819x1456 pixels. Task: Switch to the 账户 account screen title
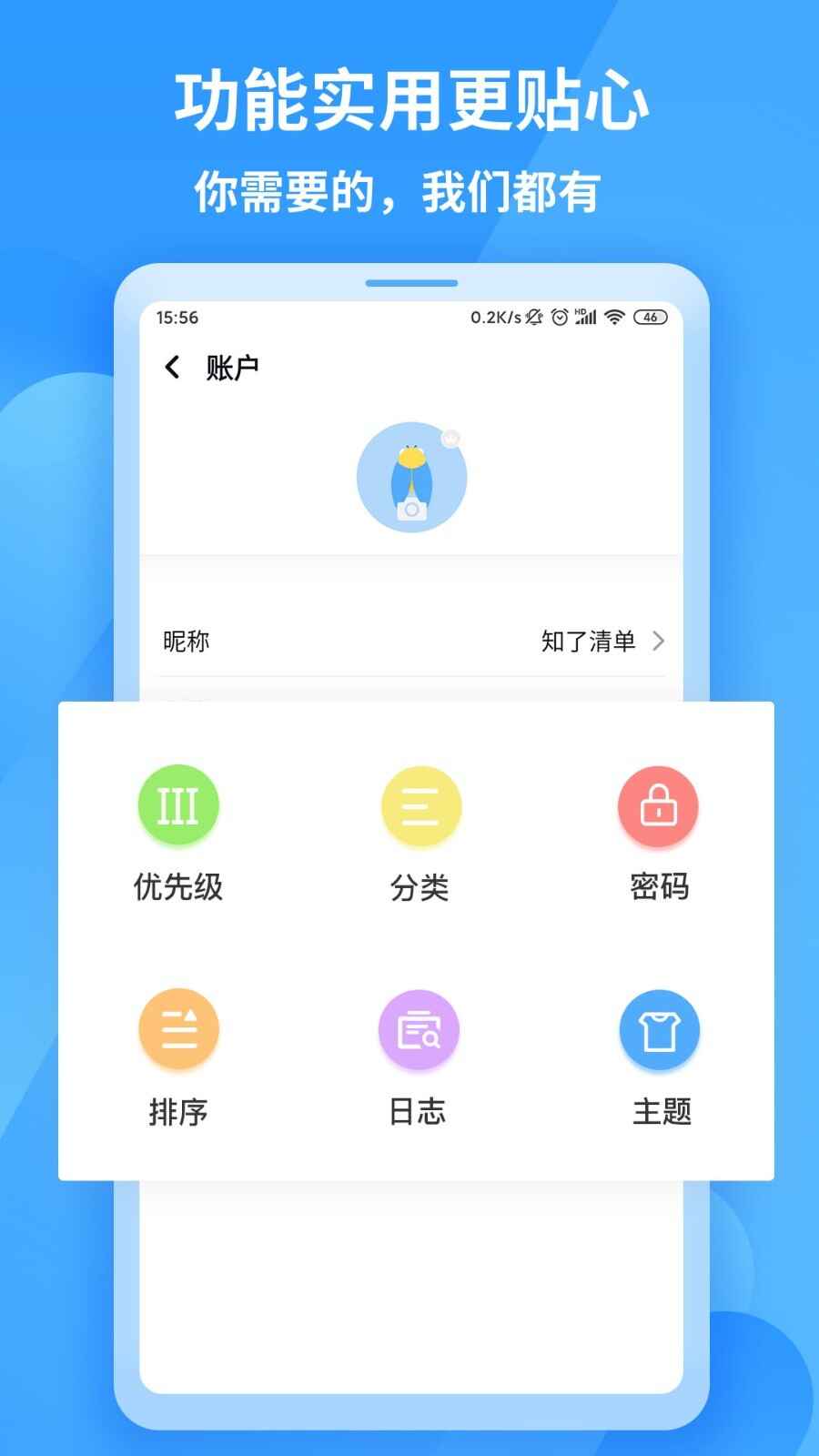[231, 366]
